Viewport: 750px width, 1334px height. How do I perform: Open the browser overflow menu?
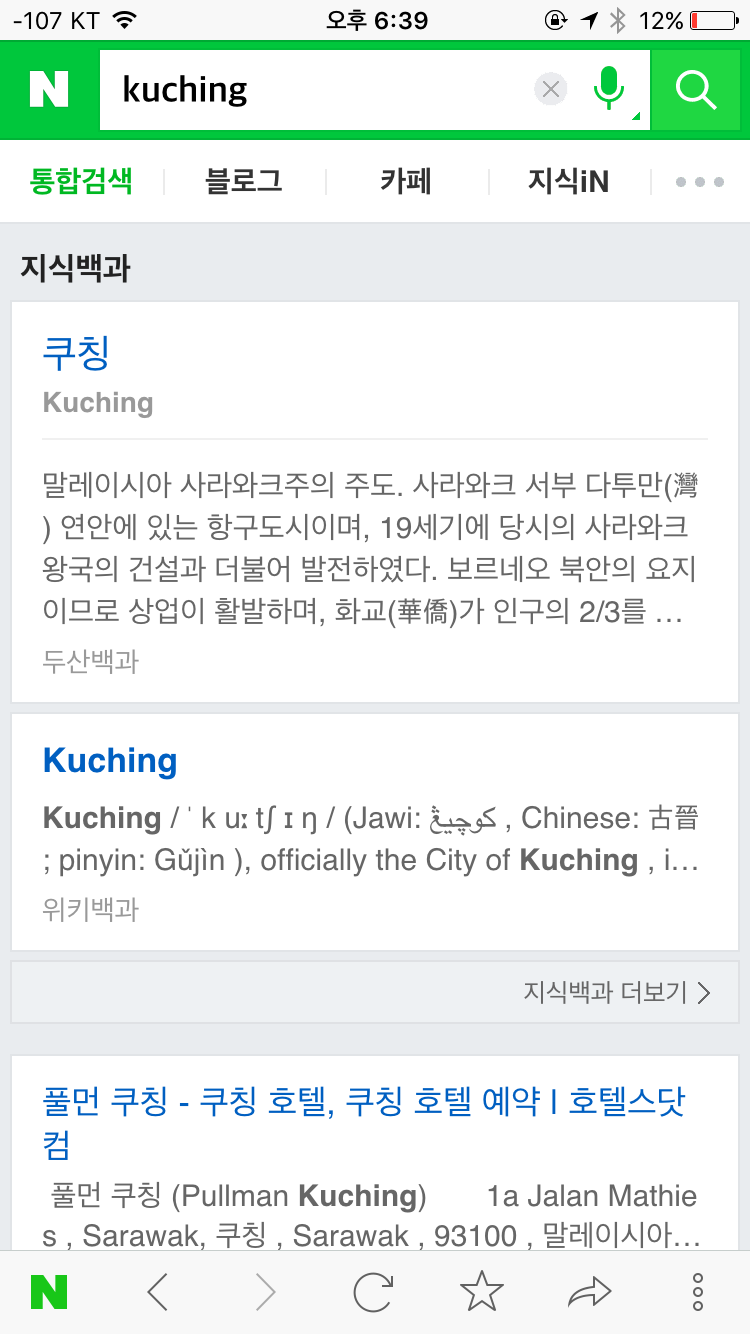point(698,1293)
